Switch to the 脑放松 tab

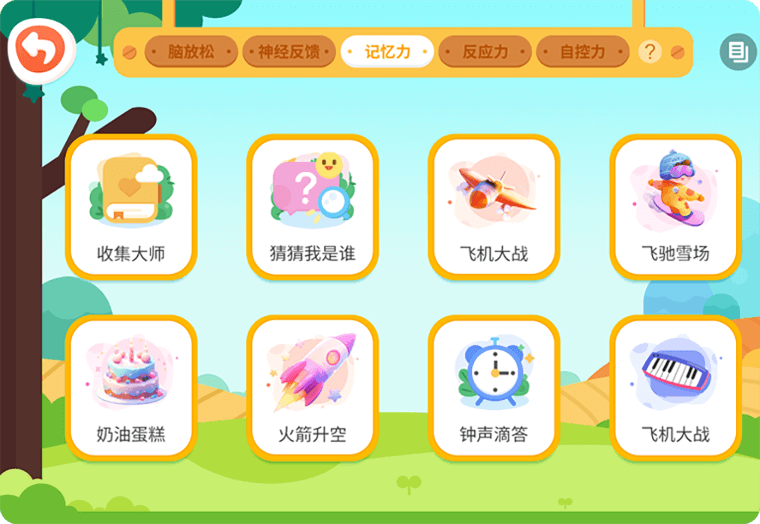click(x=191, y=52)
